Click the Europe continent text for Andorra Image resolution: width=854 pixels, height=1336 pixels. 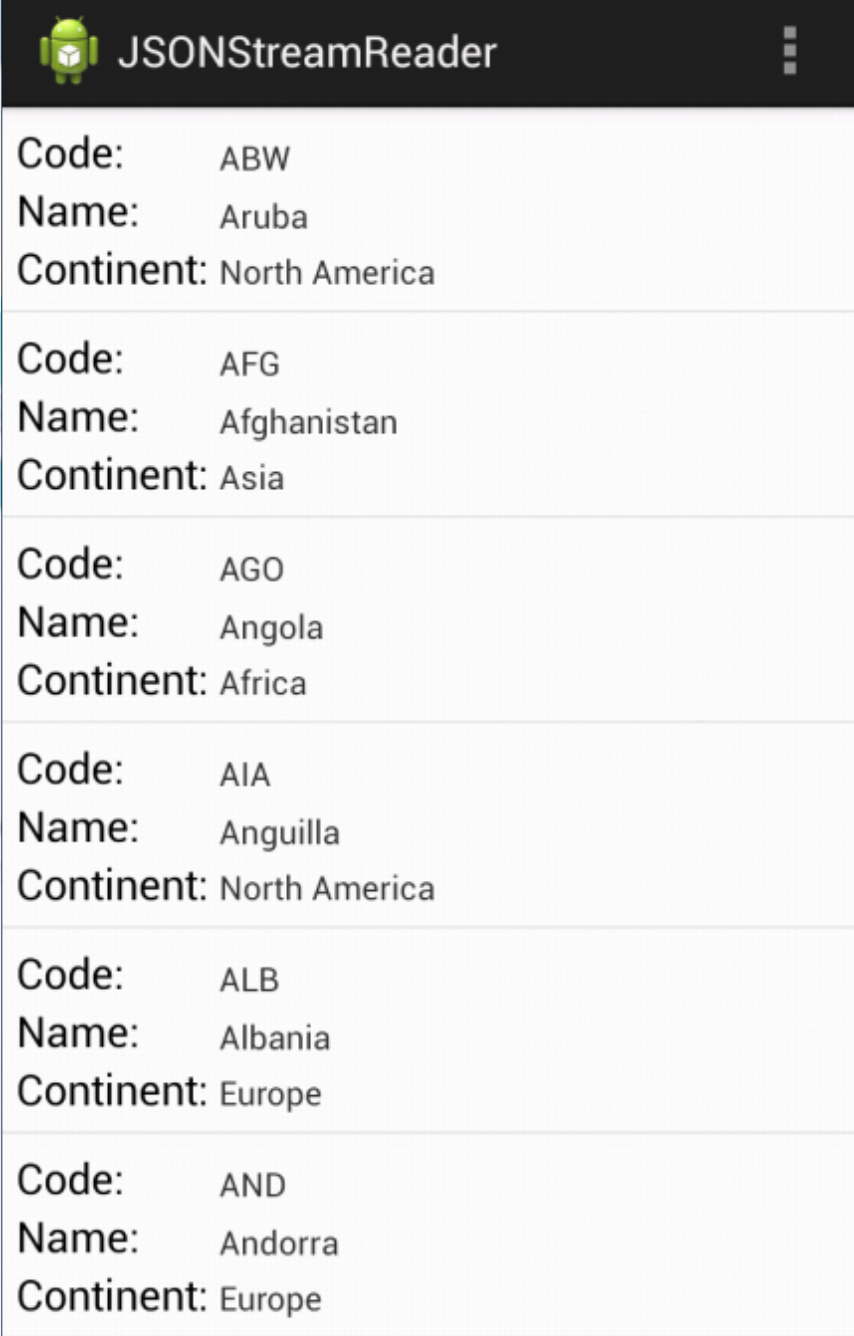pyautogui.click(x=270, y=1298)
